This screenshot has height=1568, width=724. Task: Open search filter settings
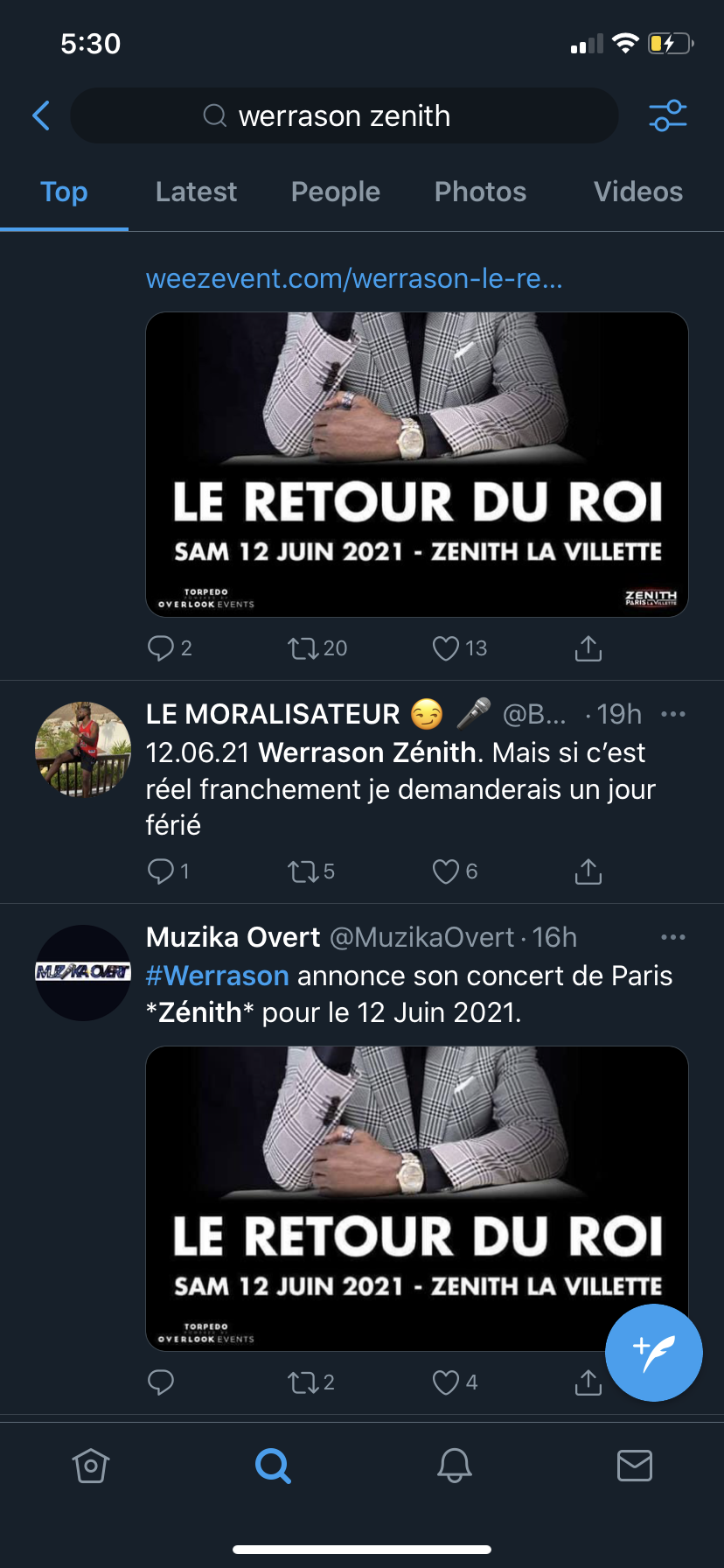click(667, 115)
